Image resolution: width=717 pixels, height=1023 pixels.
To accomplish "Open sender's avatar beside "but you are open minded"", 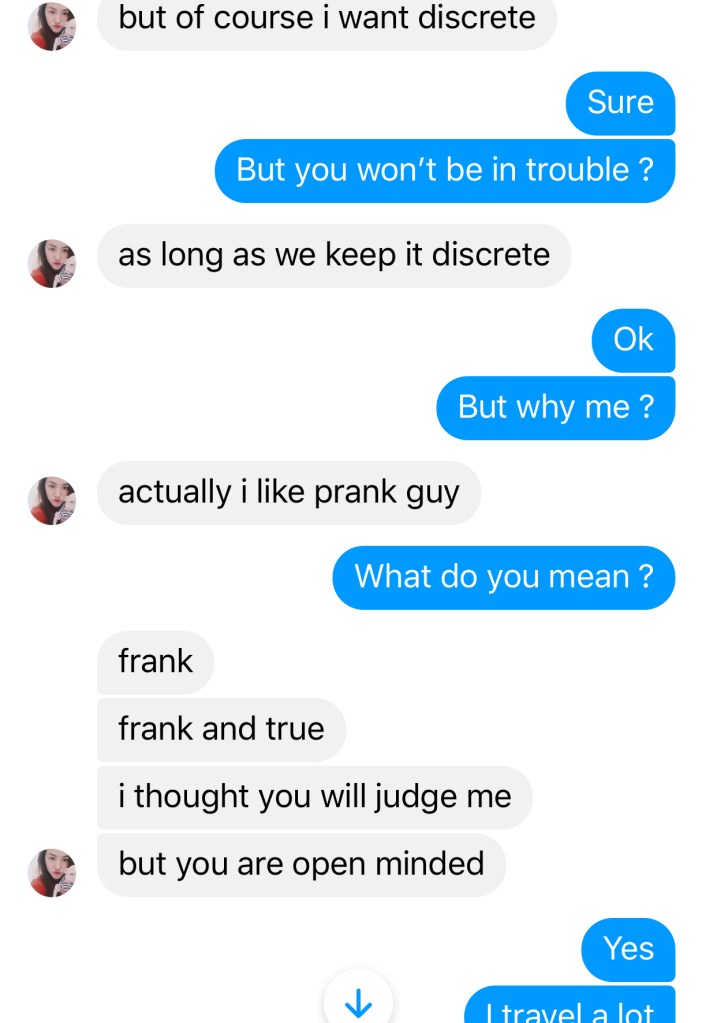I will [x=52, y=872].
